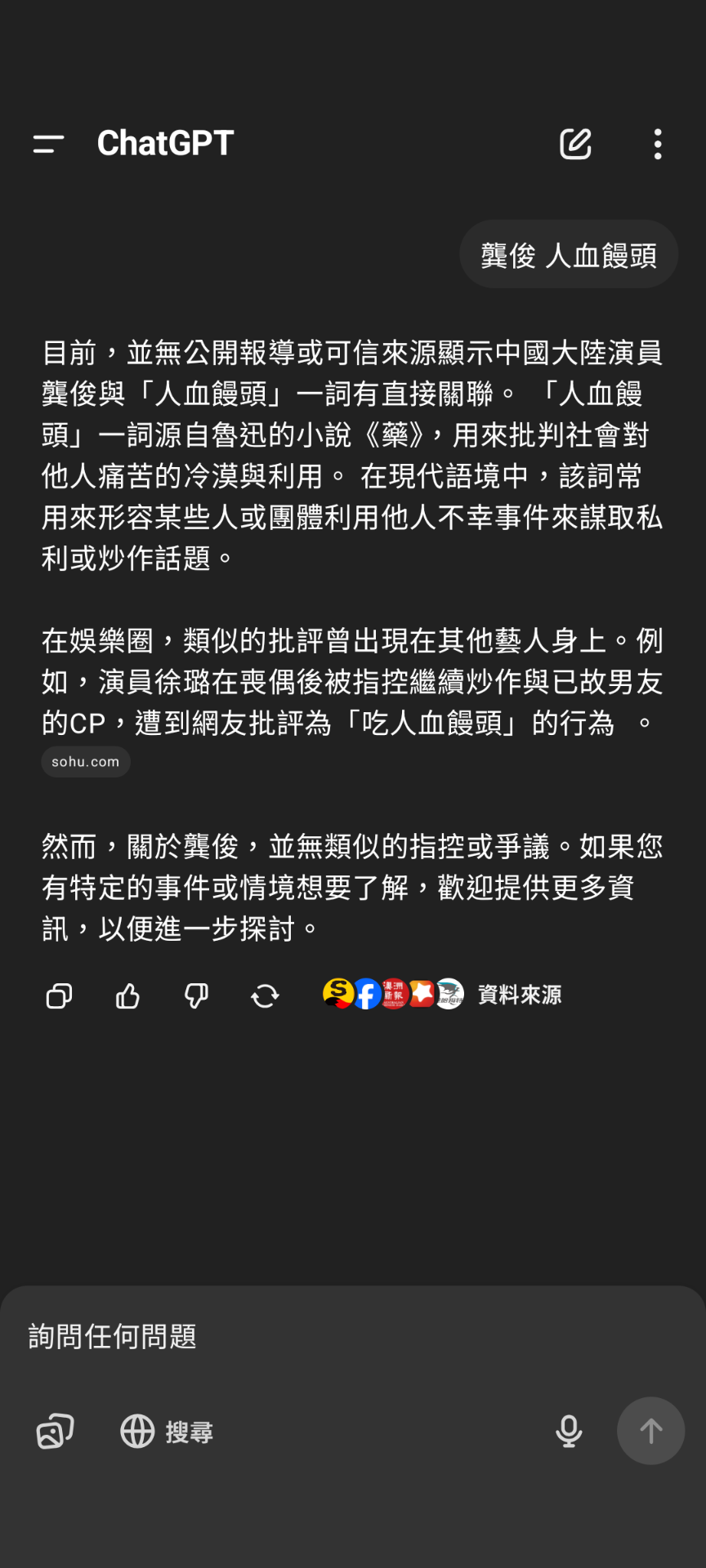Open the sidebar drawer menu
The width and height of the screenshot is (706, 1568).
(48, 144)
